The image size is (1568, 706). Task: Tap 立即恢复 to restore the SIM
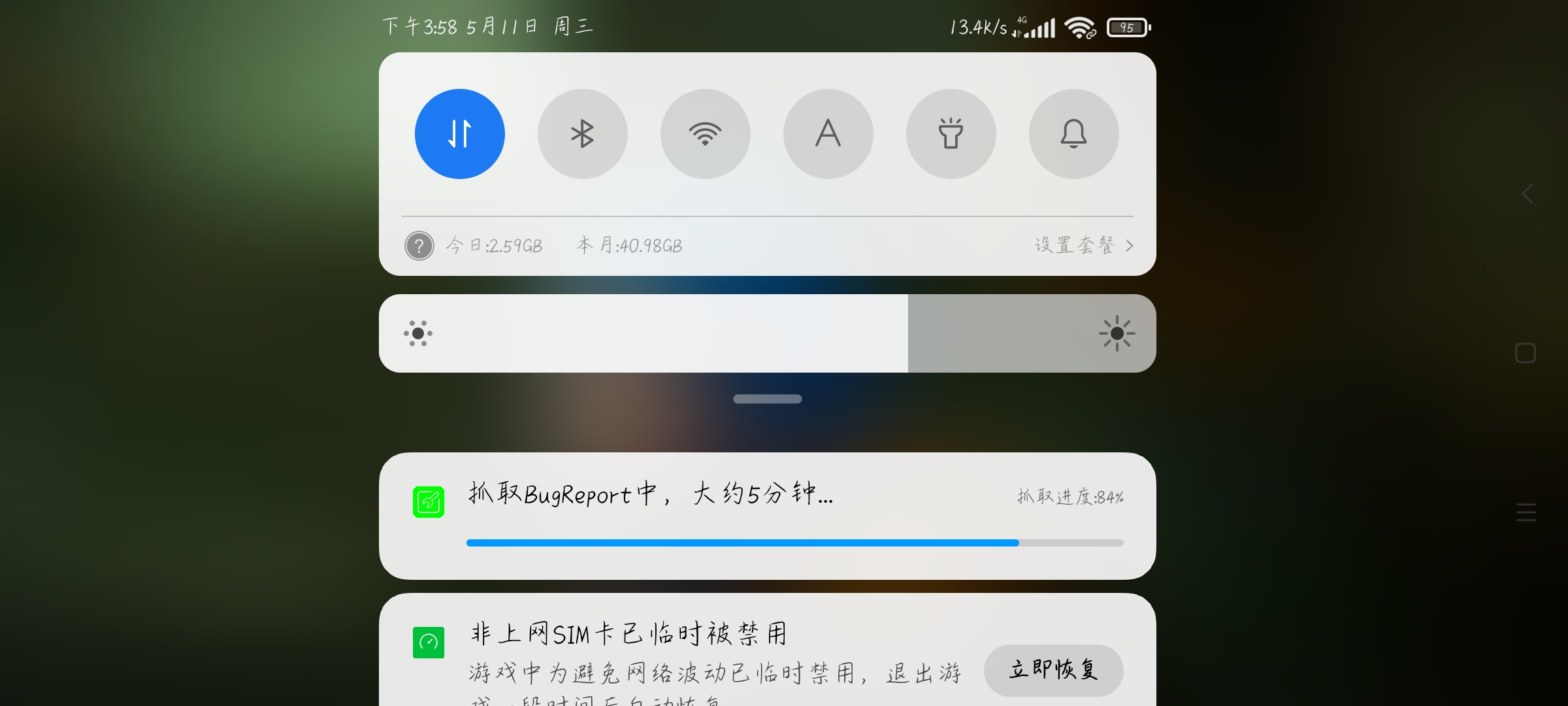pyautogui.click(x=1053, y=670)
